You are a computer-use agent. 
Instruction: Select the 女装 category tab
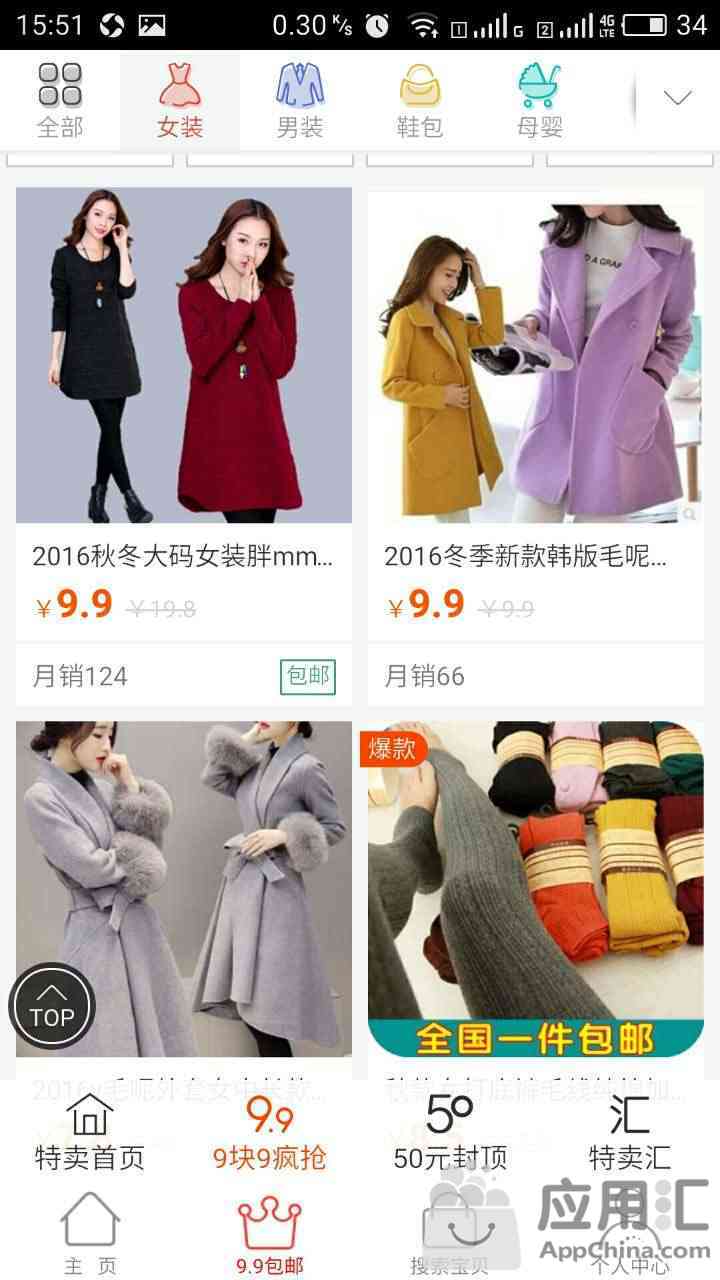(180, 100)
